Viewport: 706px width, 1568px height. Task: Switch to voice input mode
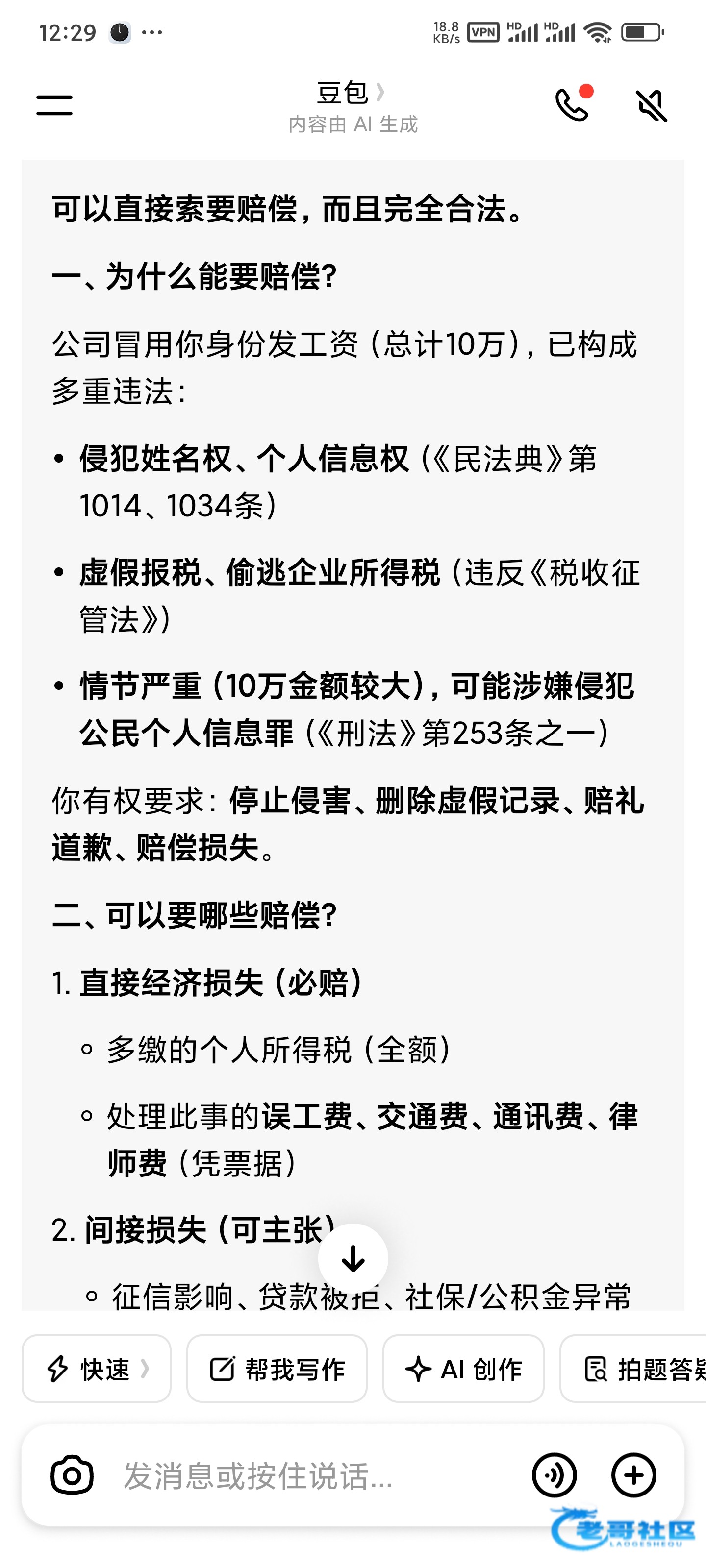pos(554,1475)
